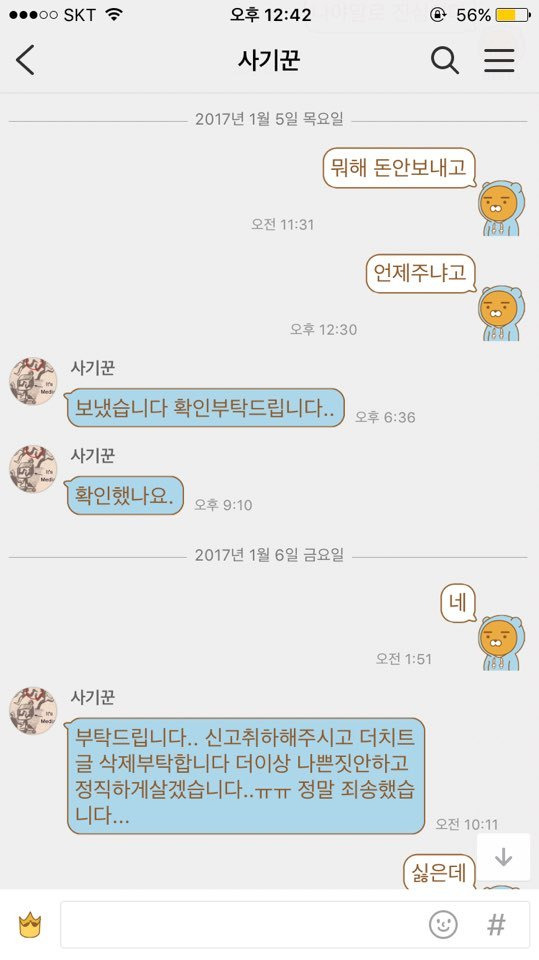The height and width of the screenshot is (960, 539).
Task: Open the hashtag search button
Action: coord(496,924)
